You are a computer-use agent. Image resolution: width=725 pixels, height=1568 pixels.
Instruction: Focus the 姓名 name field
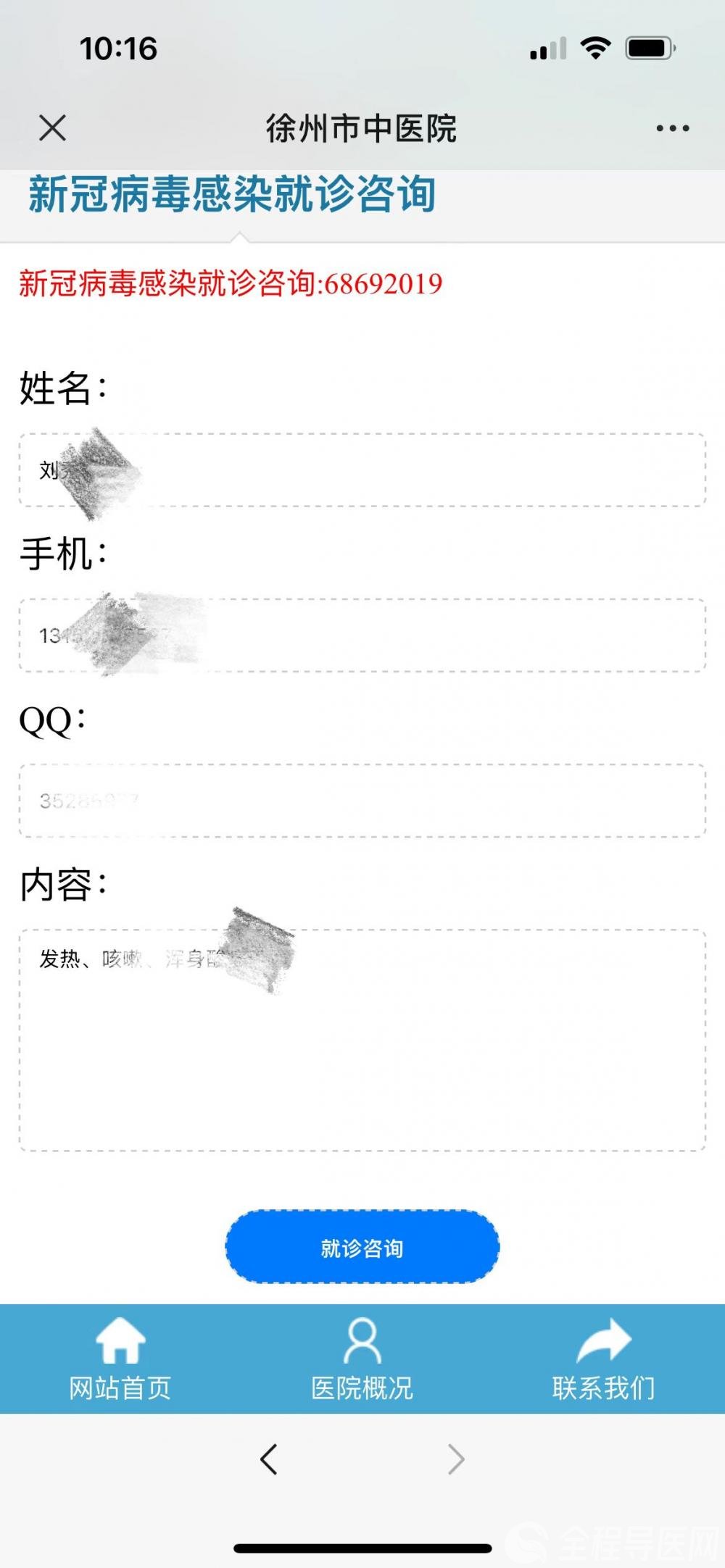[362, 470]
